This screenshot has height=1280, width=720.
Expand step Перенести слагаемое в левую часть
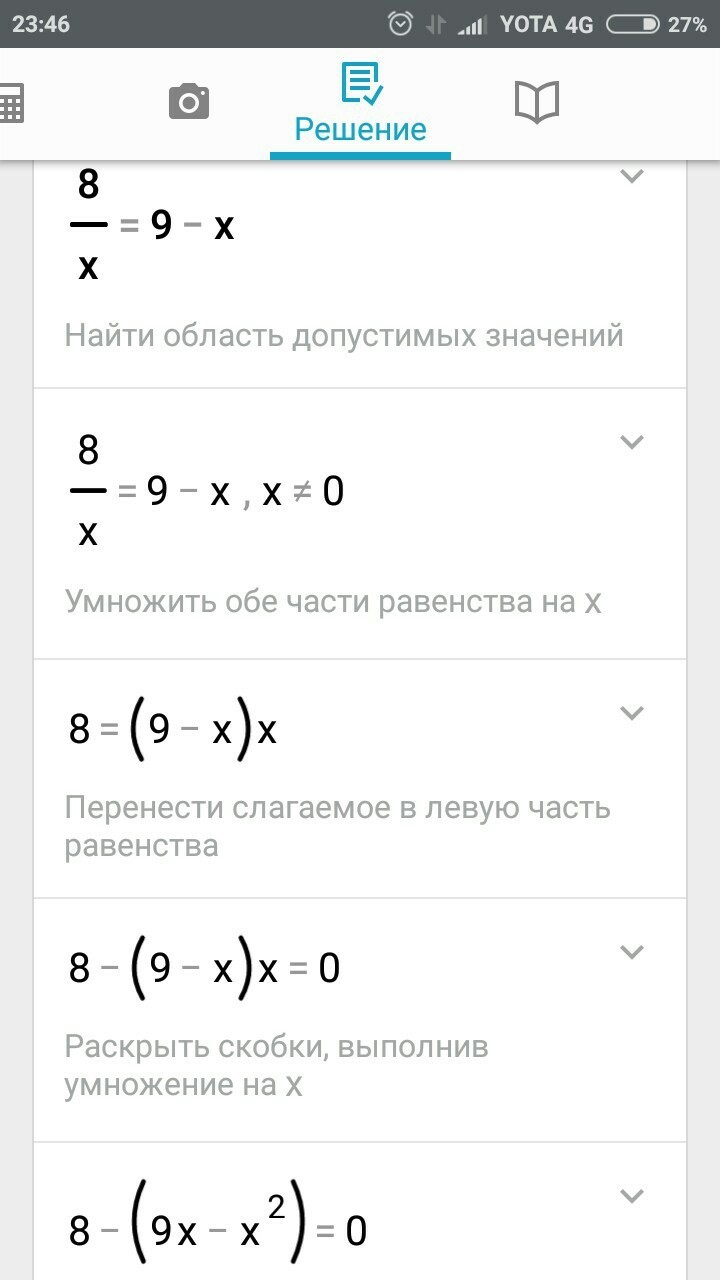pyautogui.click(x=631, y=713)
